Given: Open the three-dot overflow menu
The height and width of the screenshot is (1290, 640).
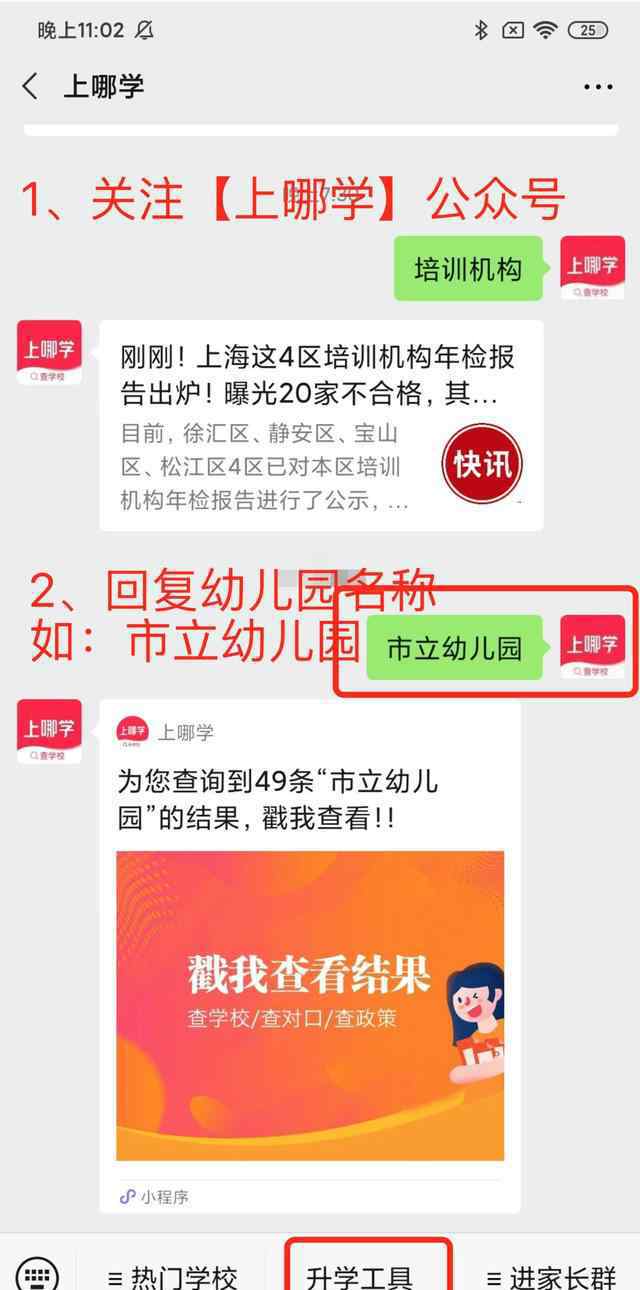Looking at the screenshot, I should point(598,87).
